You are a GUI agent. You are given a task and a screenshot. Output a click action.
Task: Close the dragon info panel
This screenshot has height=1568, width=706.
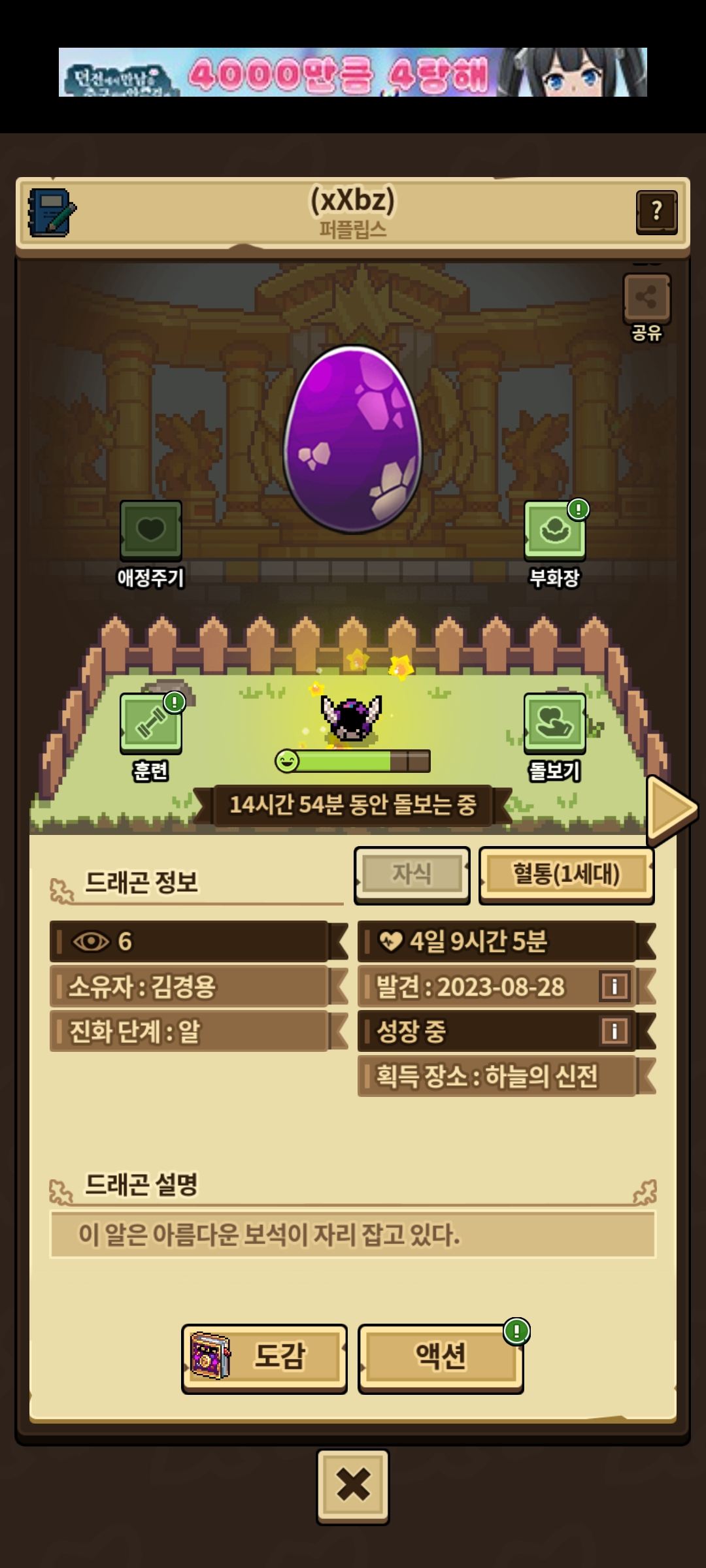353,1486
